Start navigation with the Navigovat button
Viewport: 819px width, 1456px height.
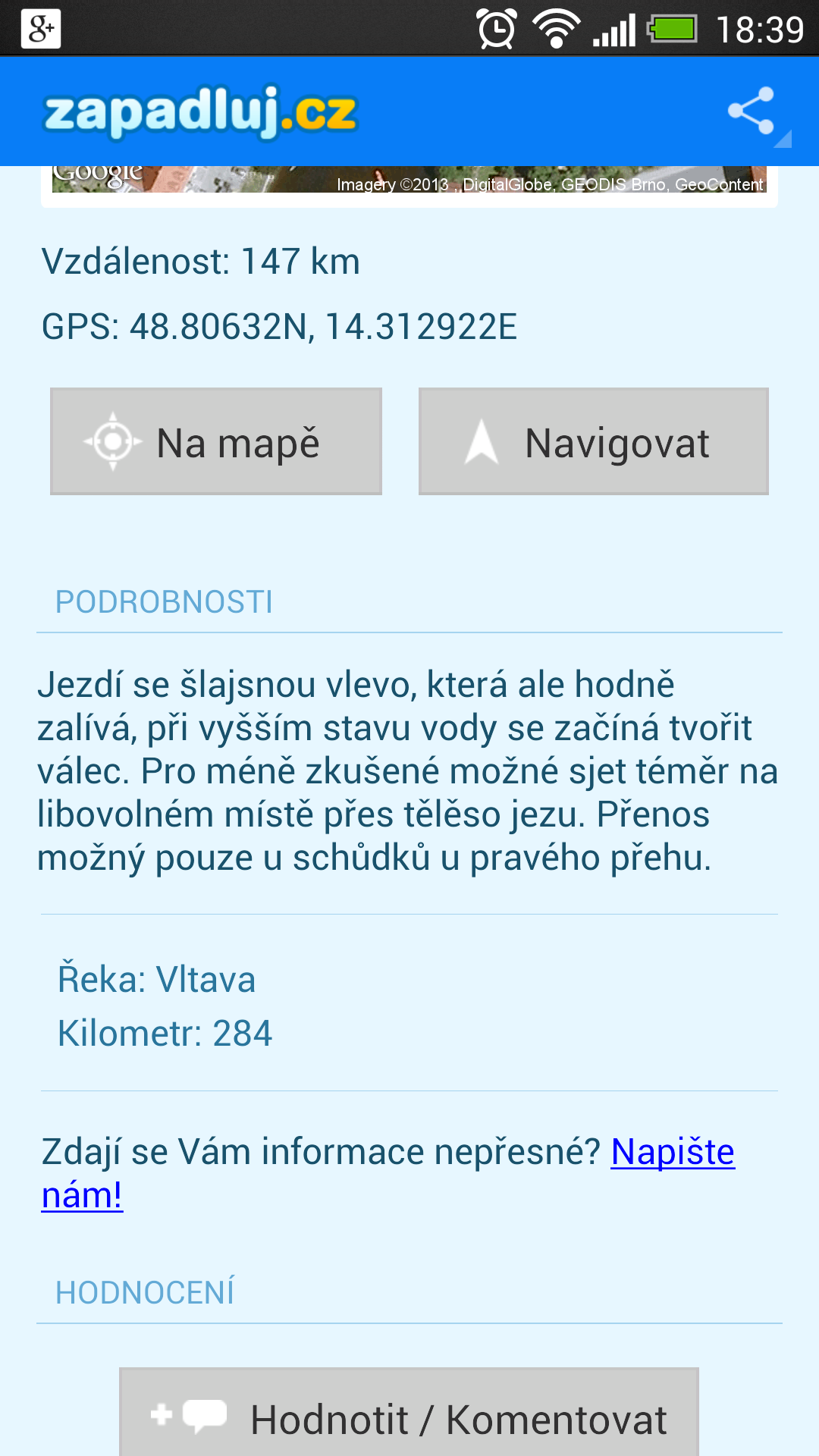pos(594,441)
